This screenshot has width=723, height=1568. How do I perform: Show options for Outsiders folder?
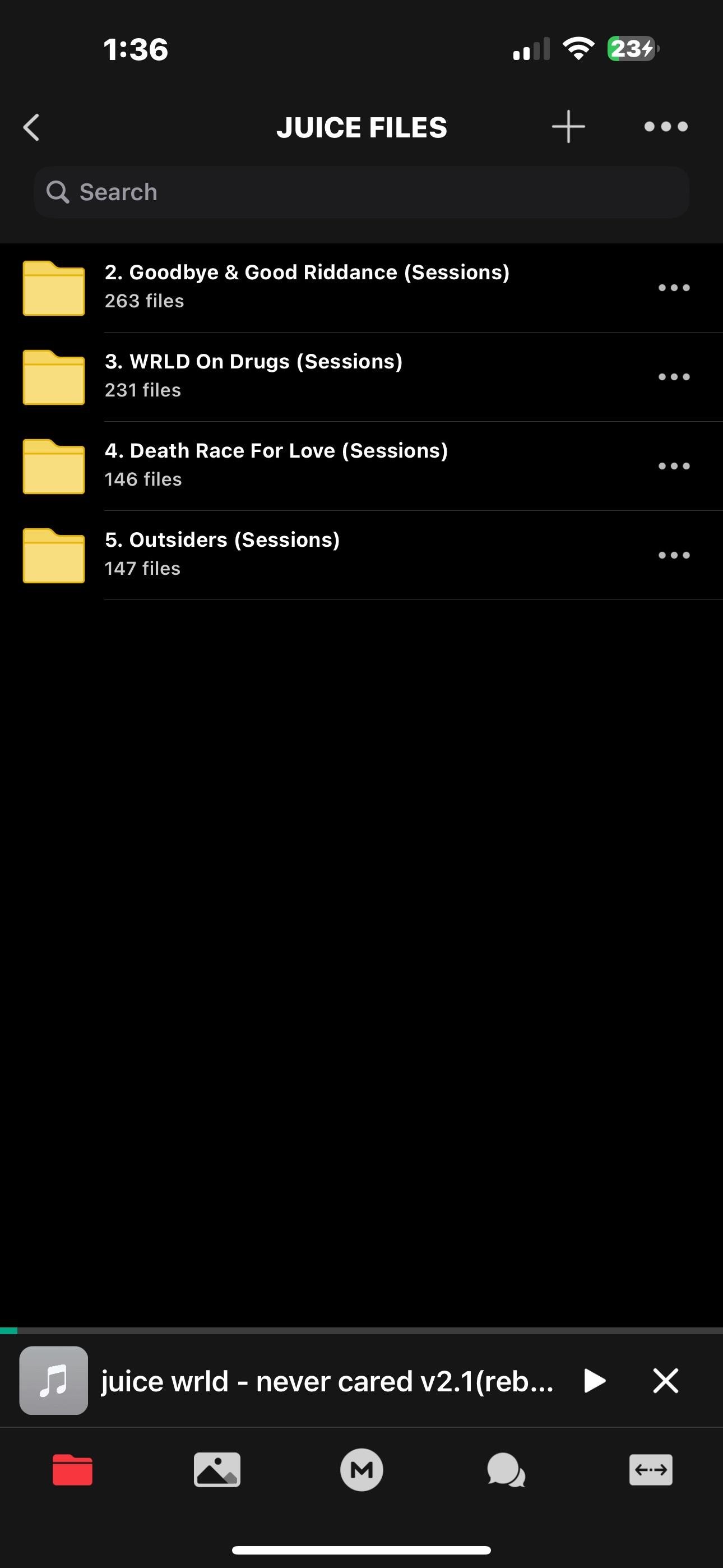pos(674,555)
